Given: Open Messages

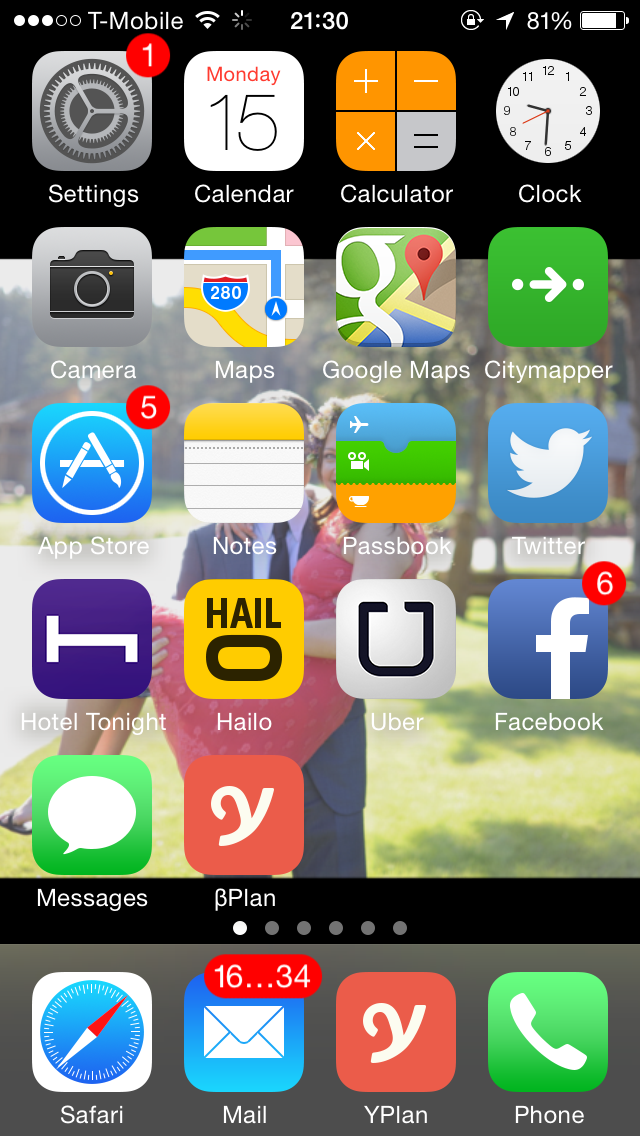Looking at the screenshot, I should tap(92, 815).
